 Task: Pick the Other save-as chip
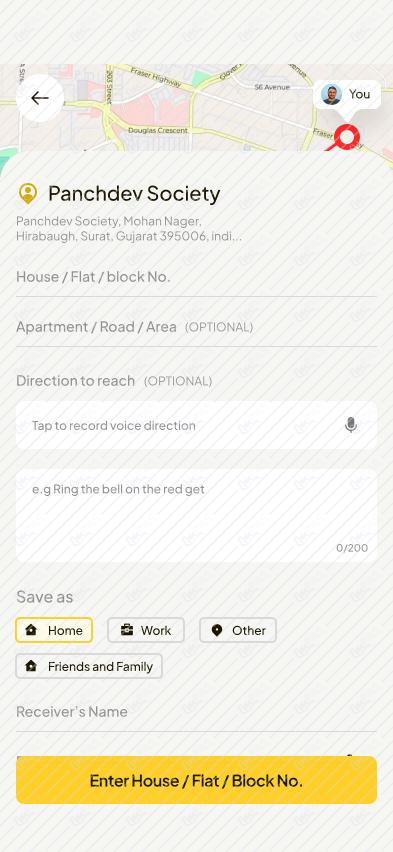(x=238, y=630)
